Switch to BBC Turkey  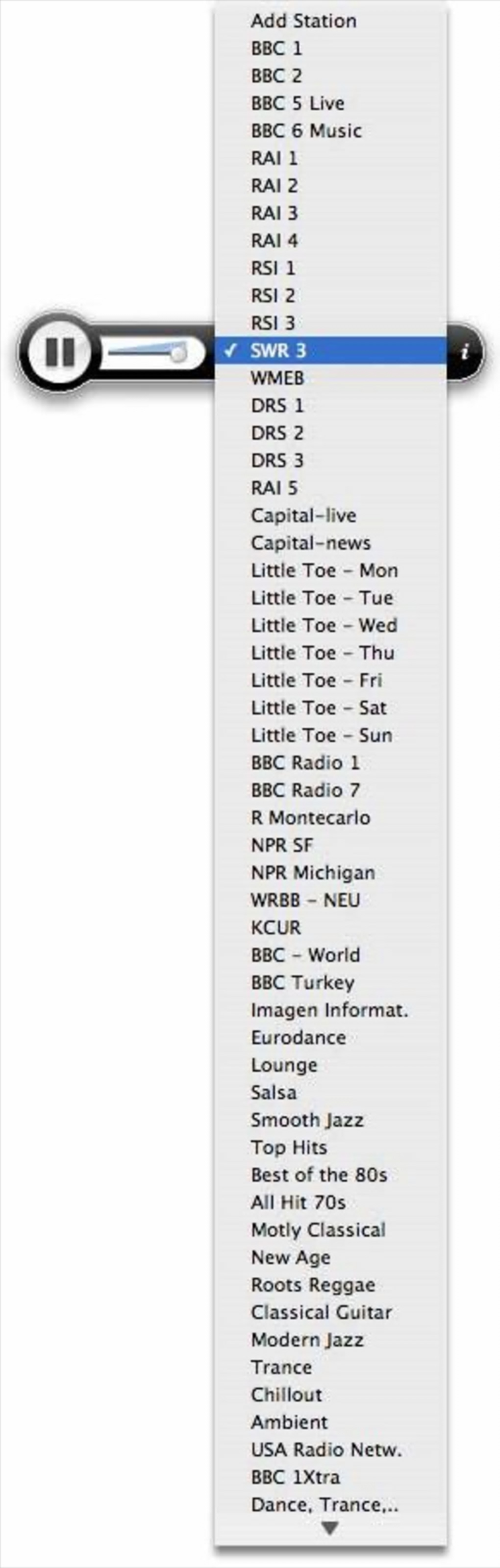[302, 982]
